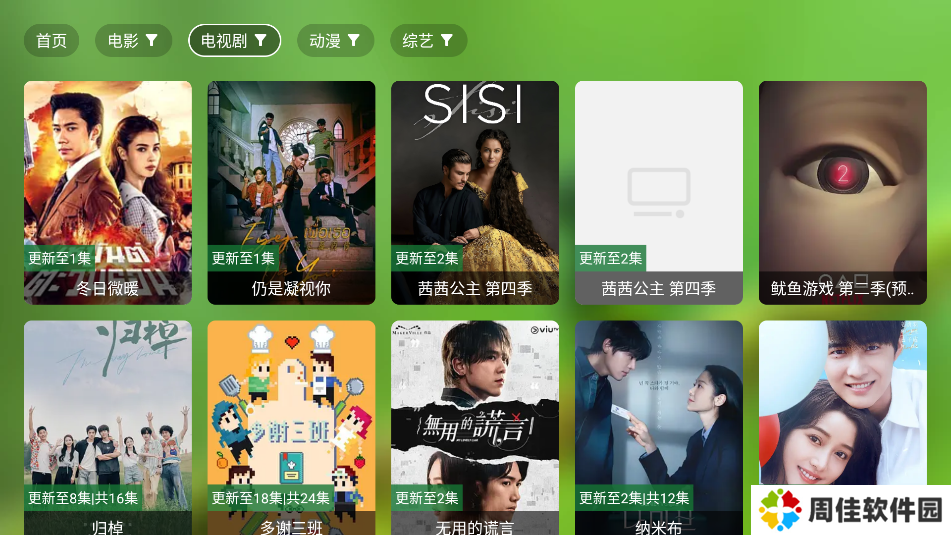Open 茜茜公主 第四季 with placeholder poster
Viewport: 951px width, 535px height.
tap(659, 192)
